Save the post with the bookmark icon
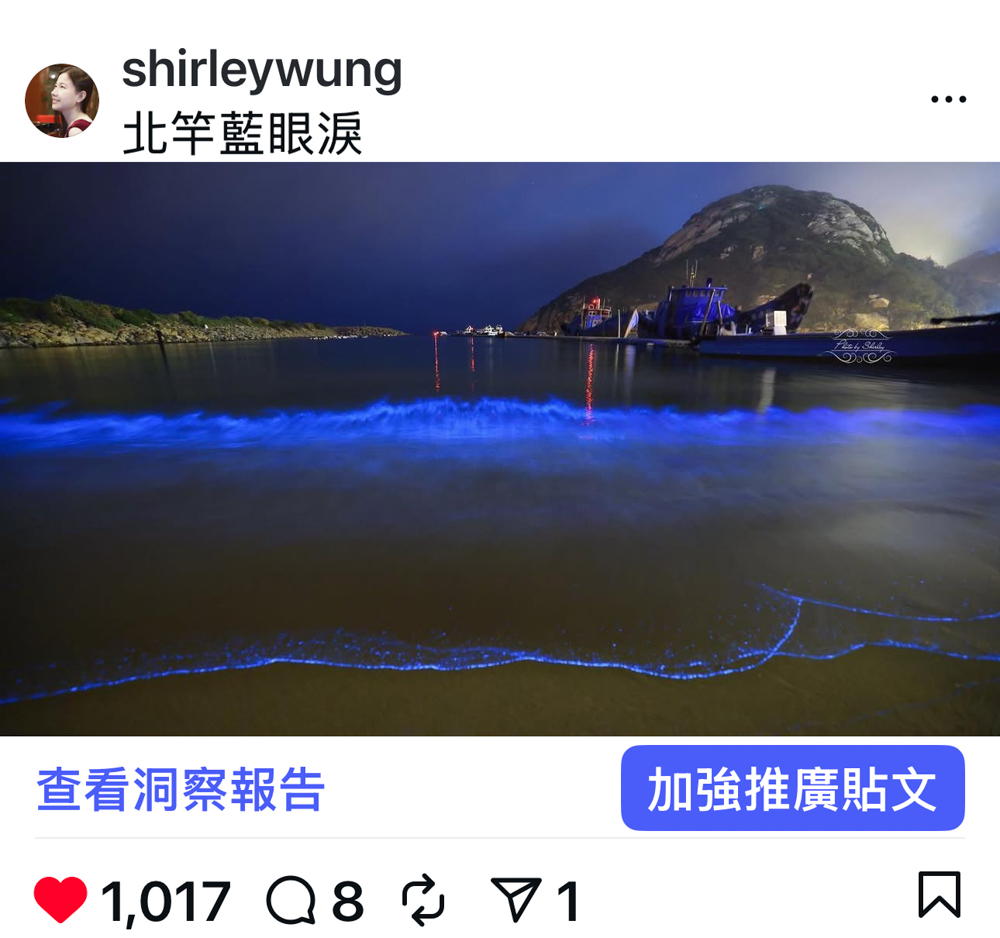The height and width of the screenshot is (938, 1000). [x=939, y=894]
